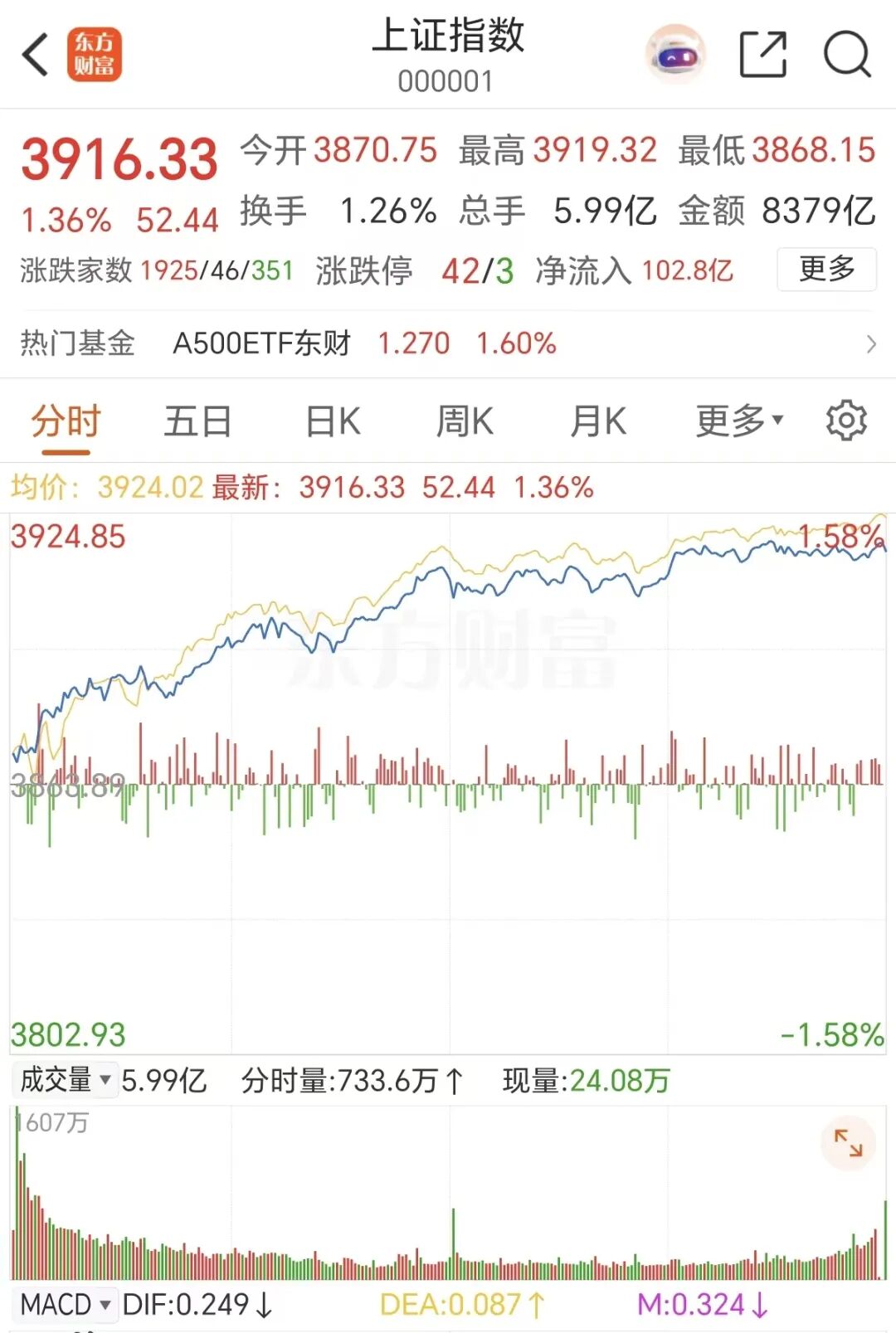896x1333 pixels.
Task: Share the index via the share icon
Action: point(762,55)
